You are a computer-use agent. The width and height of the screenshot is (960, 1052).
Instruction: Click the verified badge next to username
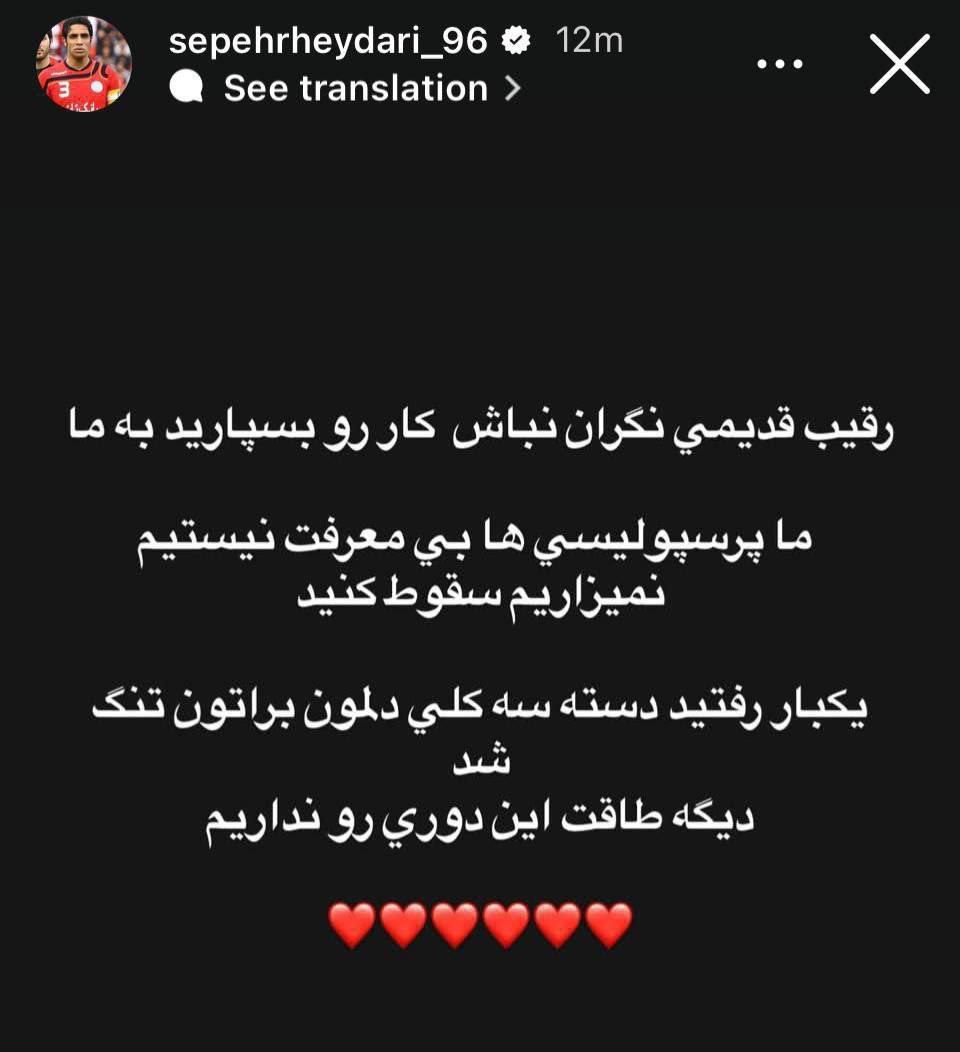pyautogui.click(x=516, y=42)
